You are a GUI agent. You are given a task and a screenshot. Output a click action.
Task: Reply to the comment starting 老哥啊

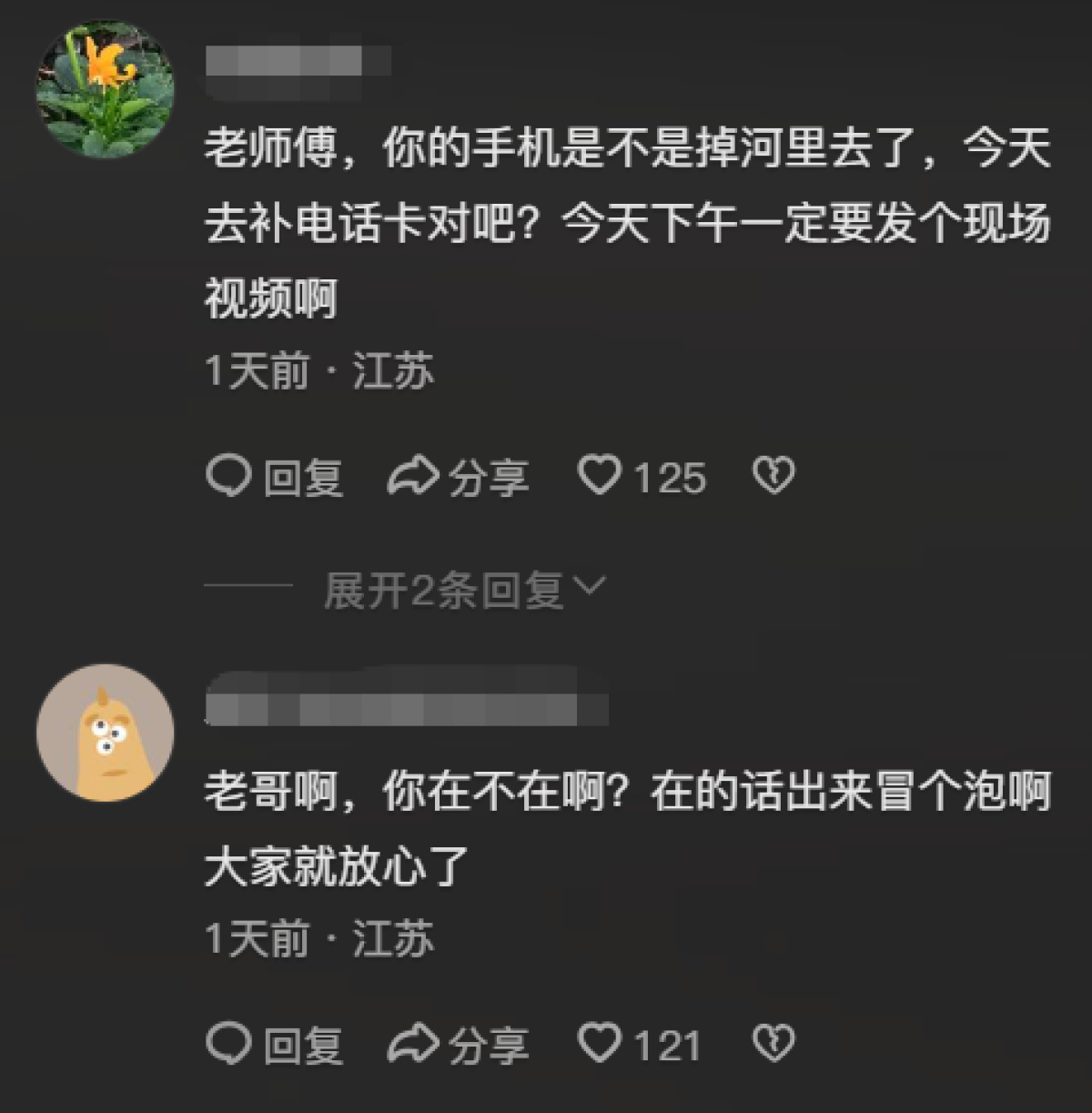(274, 1045)
